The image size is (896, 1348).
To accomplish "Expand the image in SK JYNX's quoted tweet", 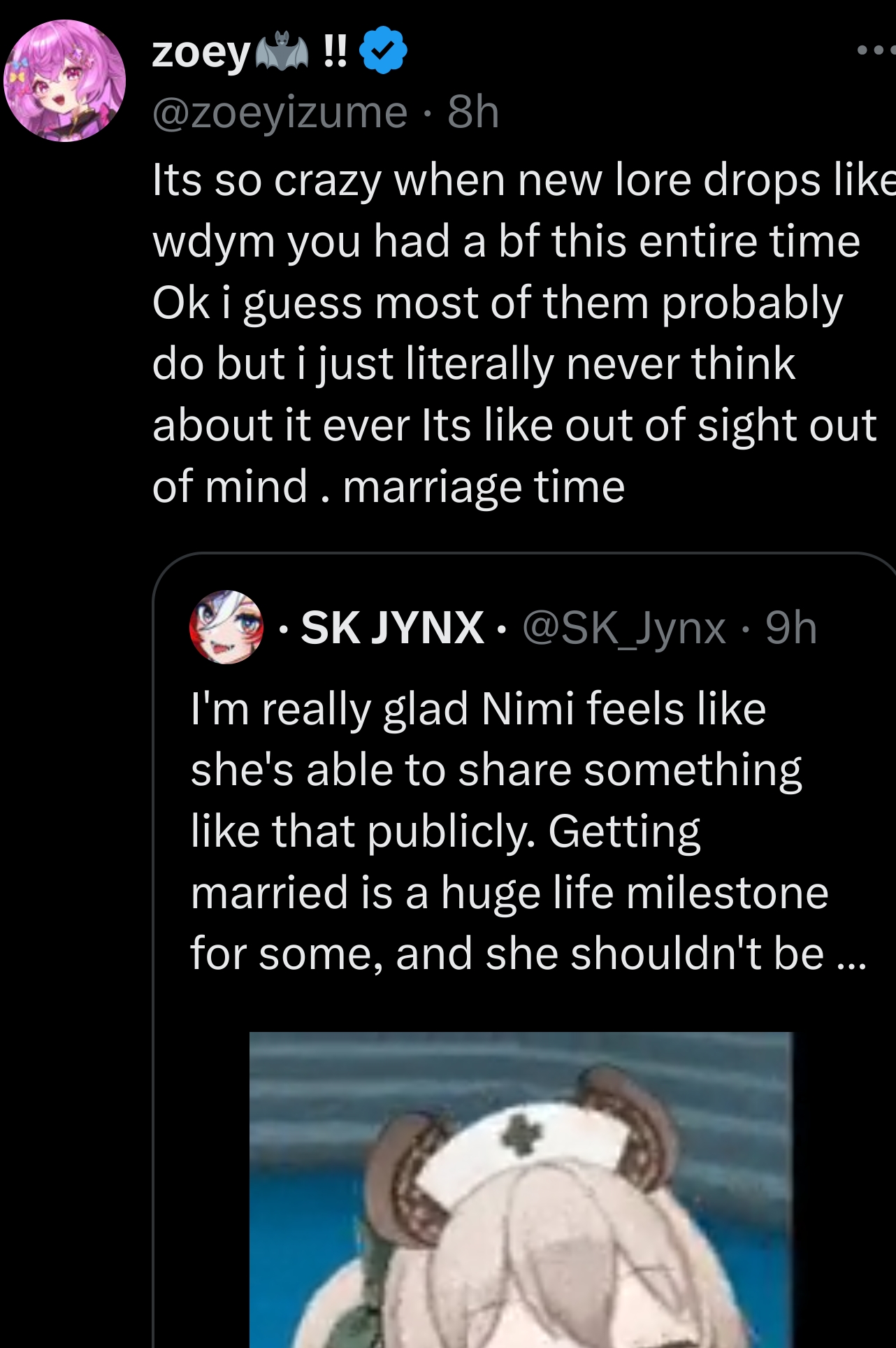I will coord(521,1189).
